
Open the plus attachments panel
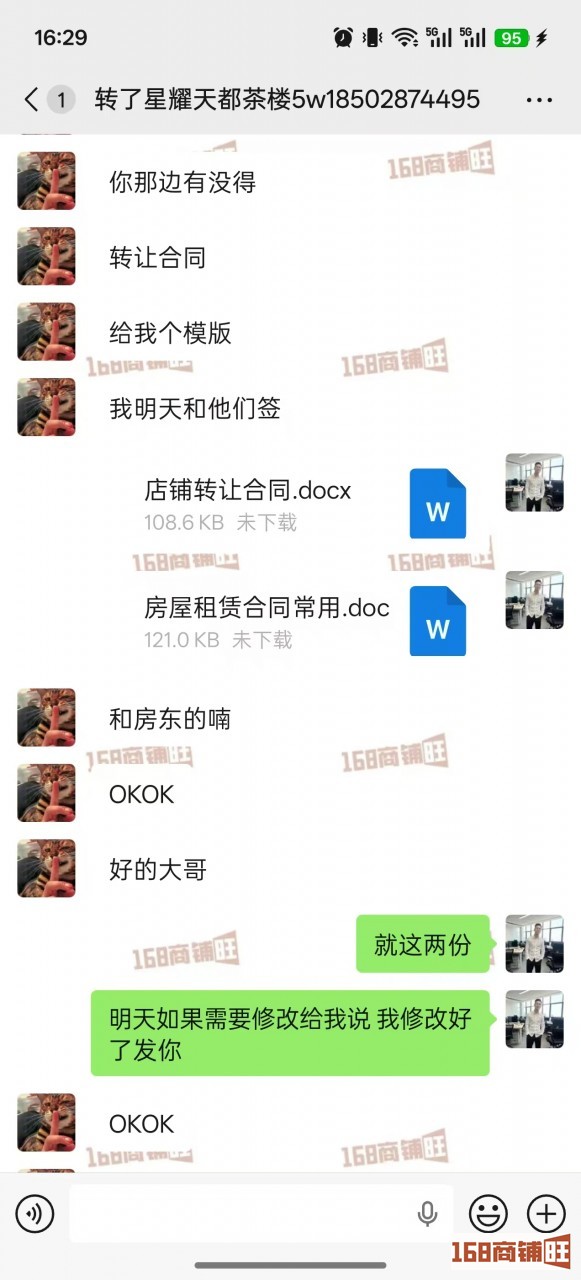[546, 1215]
